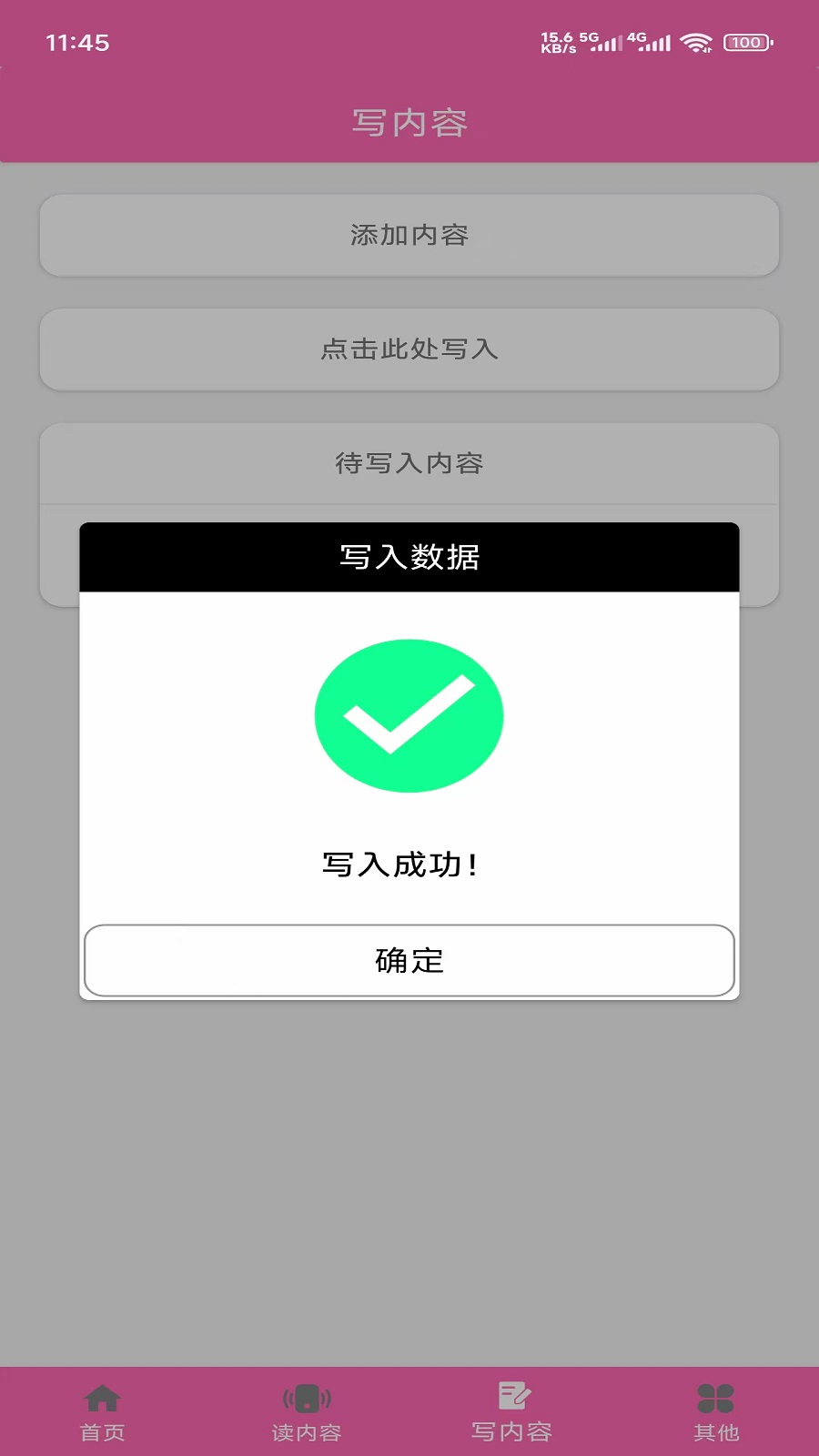Click the 4G signal bars icon
Viewport: 819px width, 1456px height.
tap(652, 40)
